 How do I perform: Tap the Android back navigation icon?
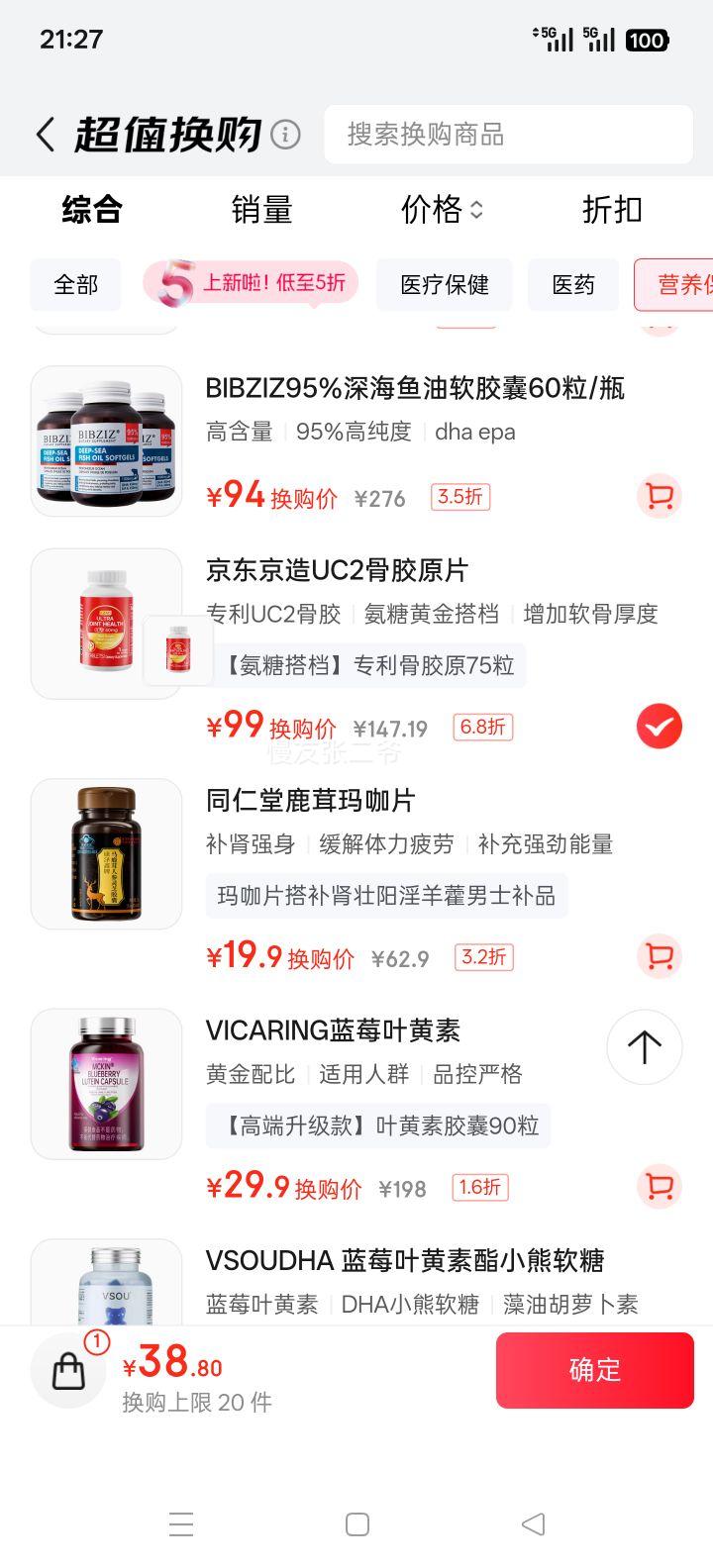[x=533, y=1525]
